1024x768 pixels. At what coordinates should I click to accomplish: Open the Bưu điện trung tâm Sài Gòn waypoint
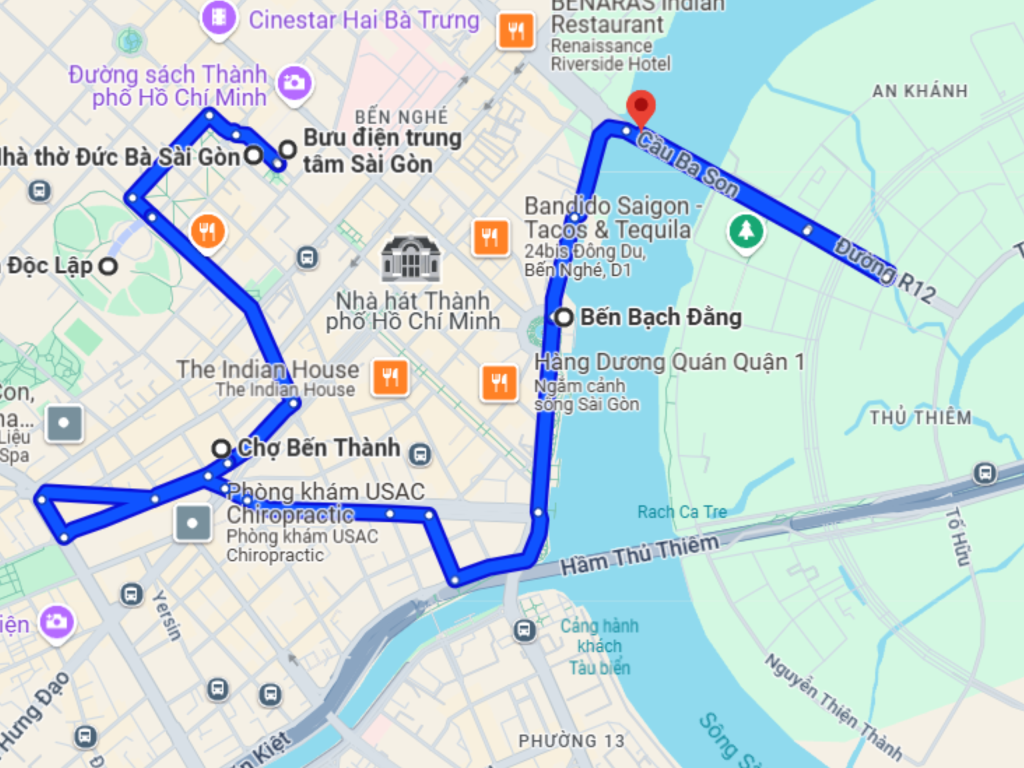[x=287, y=149]
